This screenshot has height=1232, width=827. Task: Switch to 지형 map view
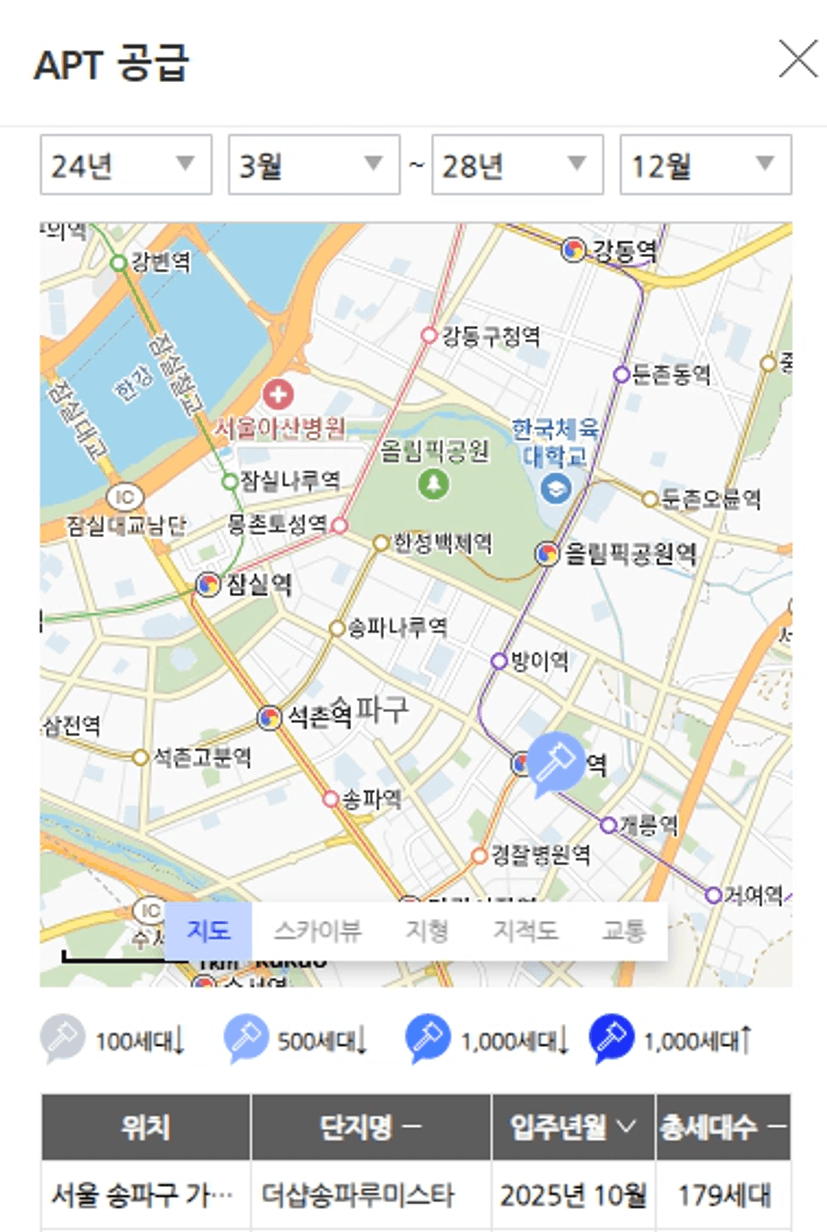427,932
